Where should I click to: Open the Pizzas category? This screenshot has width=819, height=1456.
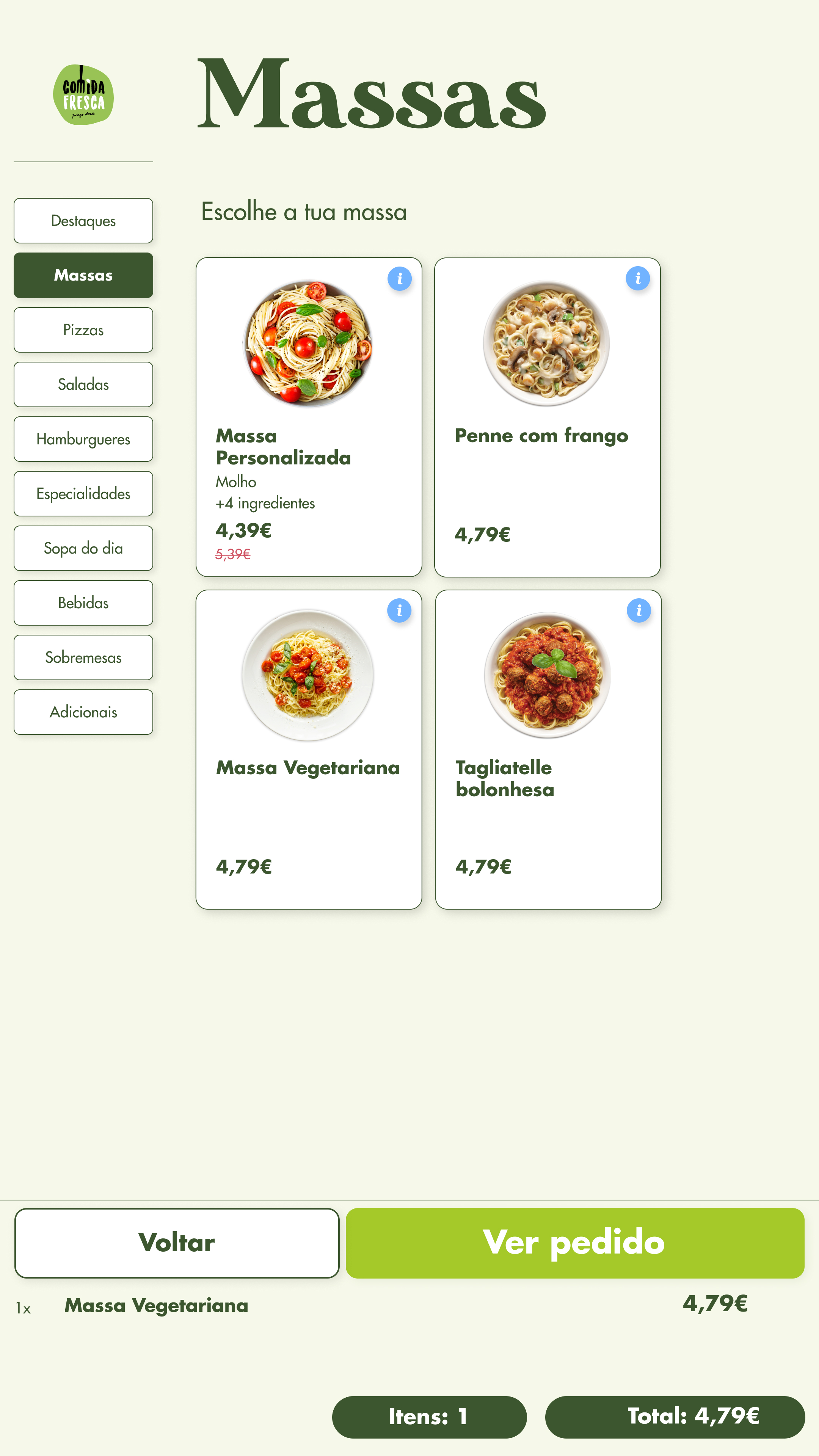point(83,330)
